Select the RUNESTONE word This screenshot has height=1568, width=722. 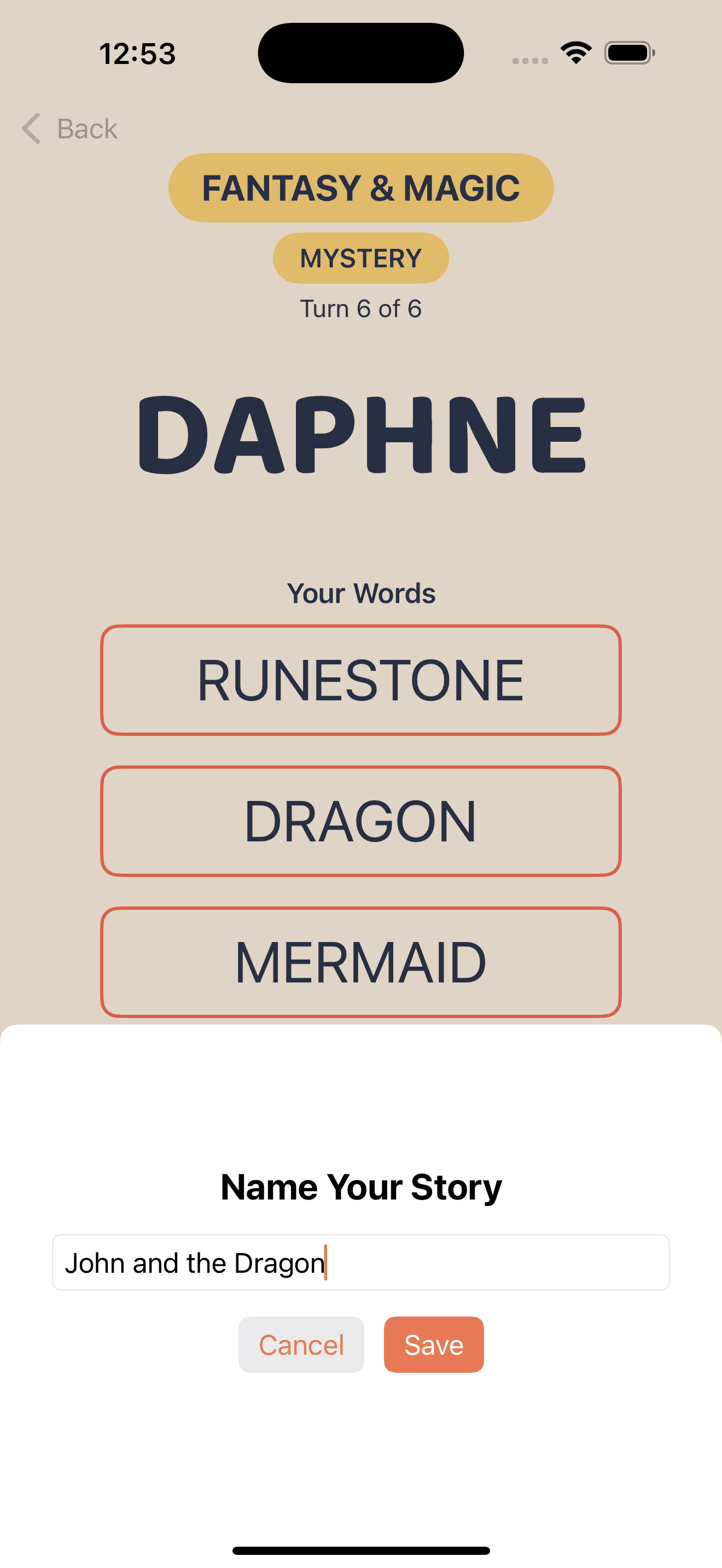point(360,680)
